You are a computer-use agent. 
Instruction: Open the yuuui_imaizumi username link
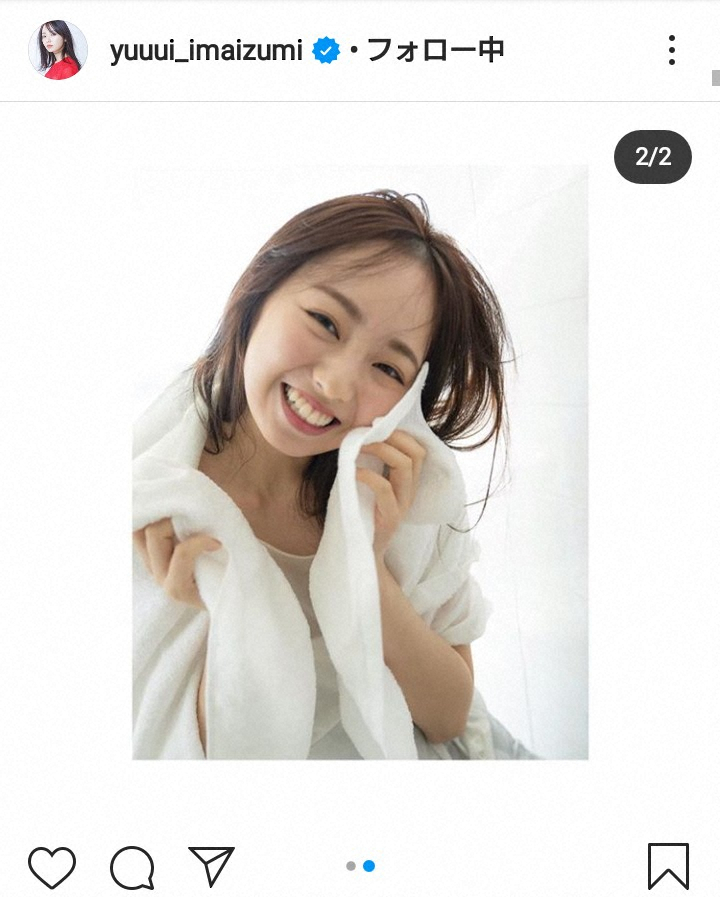pos(206,50)
